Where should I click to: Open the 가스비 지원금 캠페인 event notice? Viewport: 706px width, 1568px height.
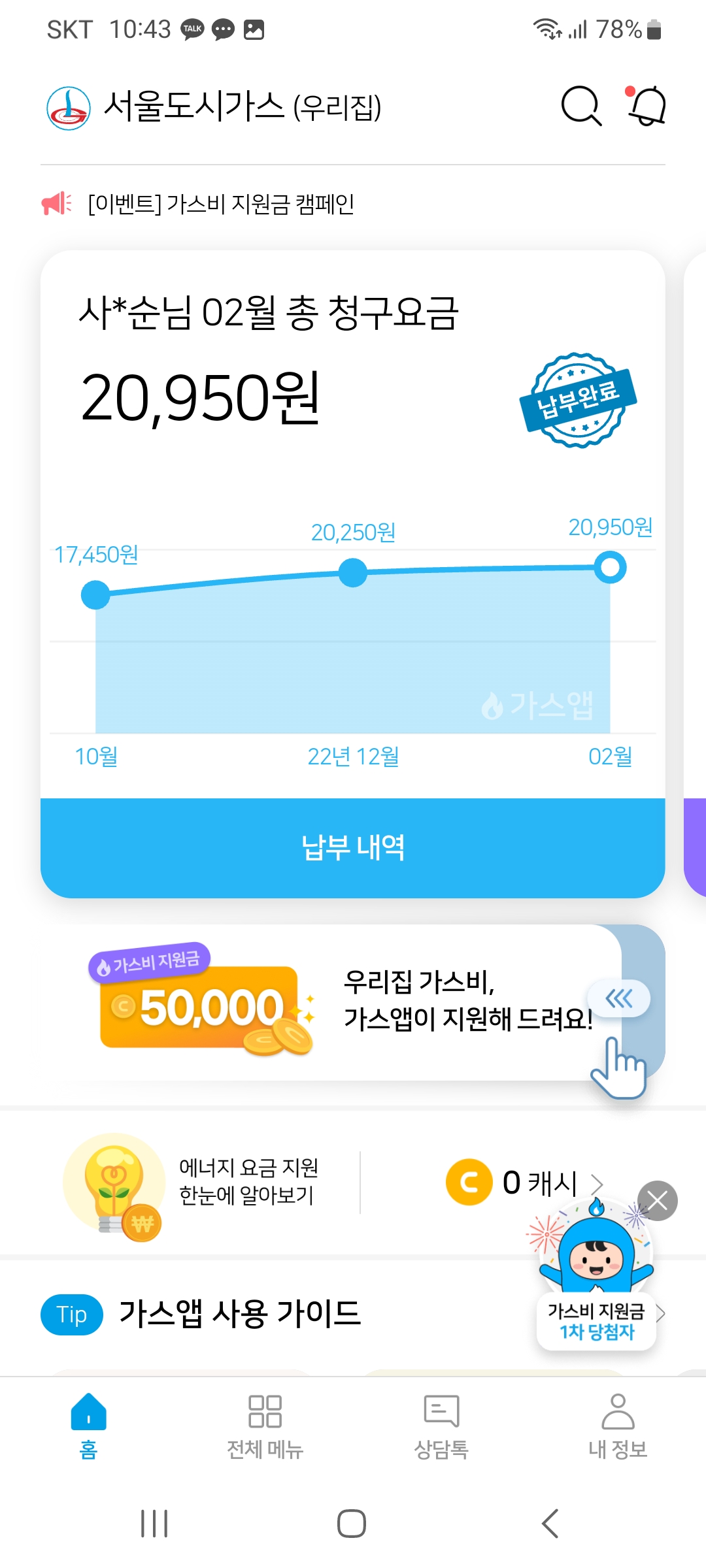221,204
